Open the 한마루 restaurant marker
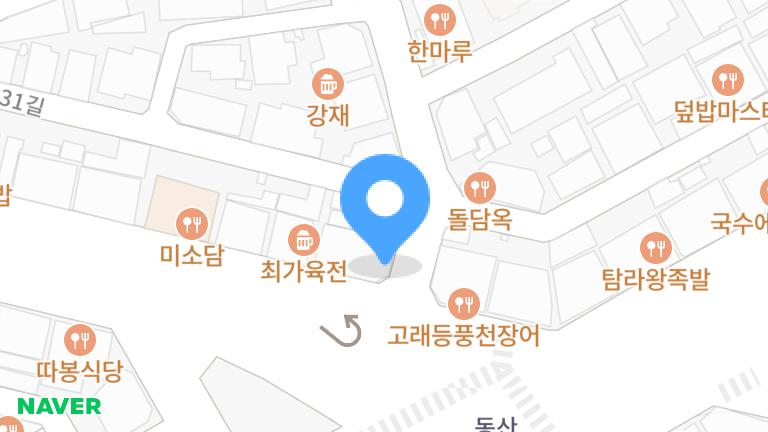 pyautogui.click(x=440, y=19)
